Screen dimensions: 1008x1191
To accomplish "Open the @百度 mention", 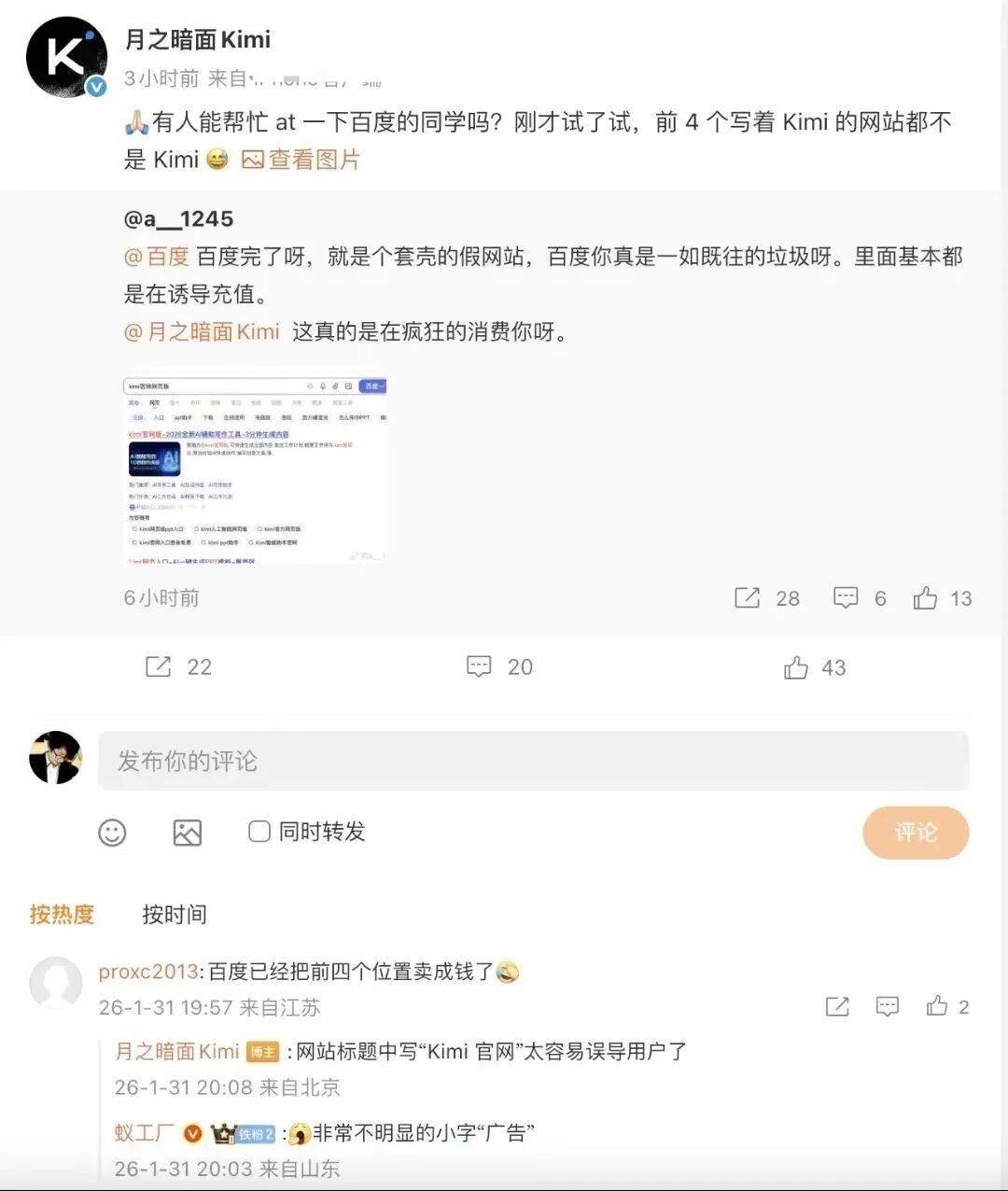I will (x=157, y=257).
